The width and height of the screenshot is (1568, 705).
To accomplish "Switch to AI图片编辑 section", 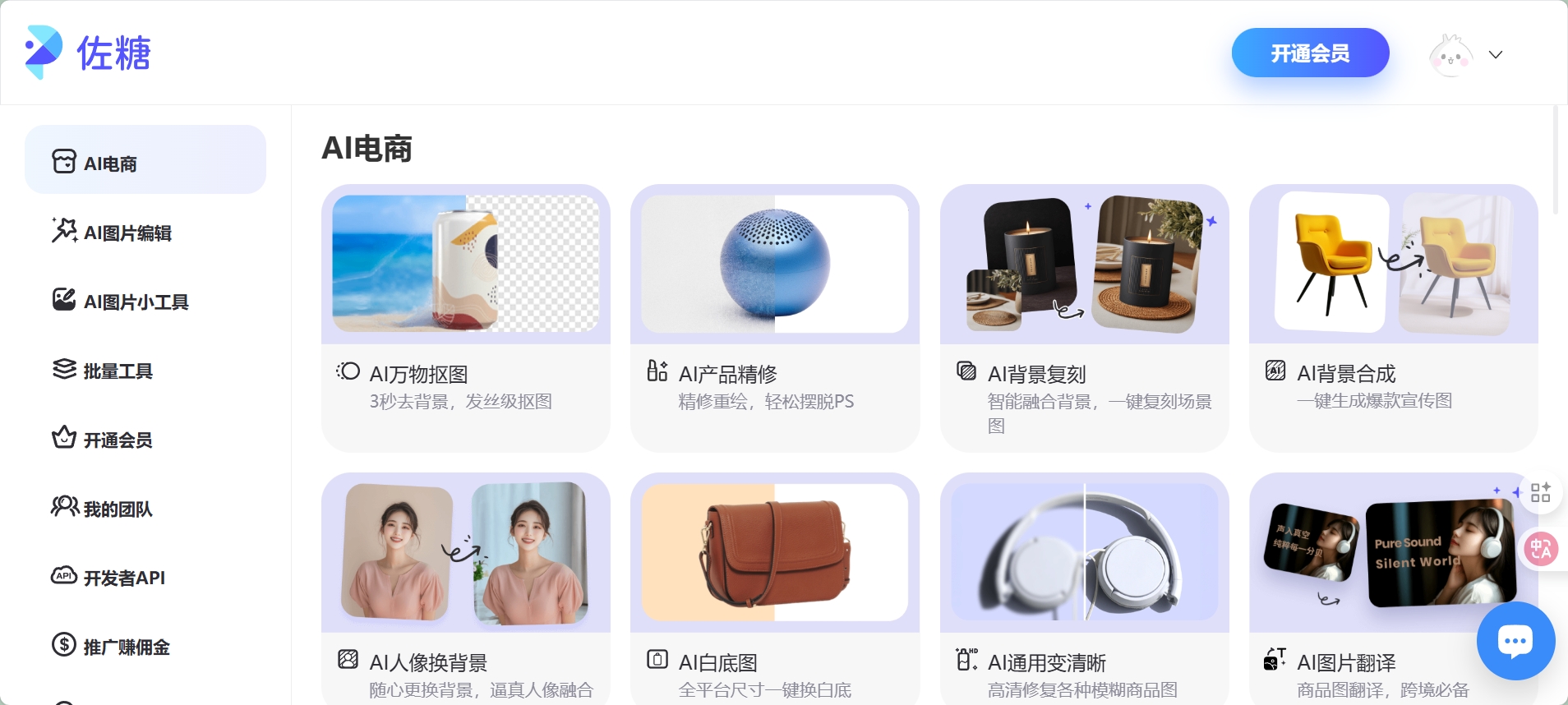I will [x=127, y=233].
